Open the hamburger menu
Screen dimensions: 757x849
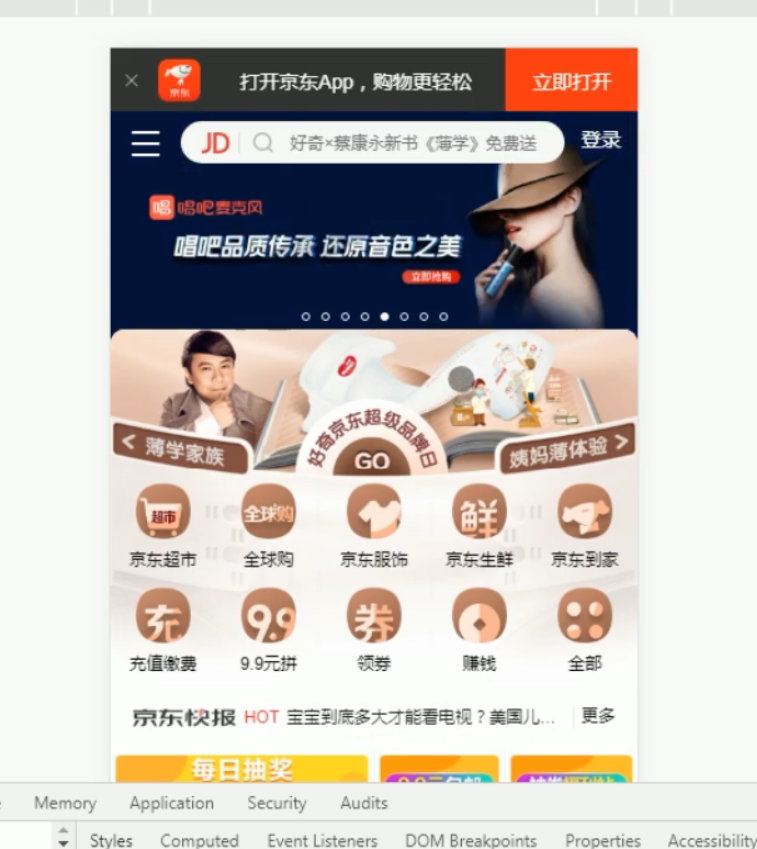(x=146, y=144)
